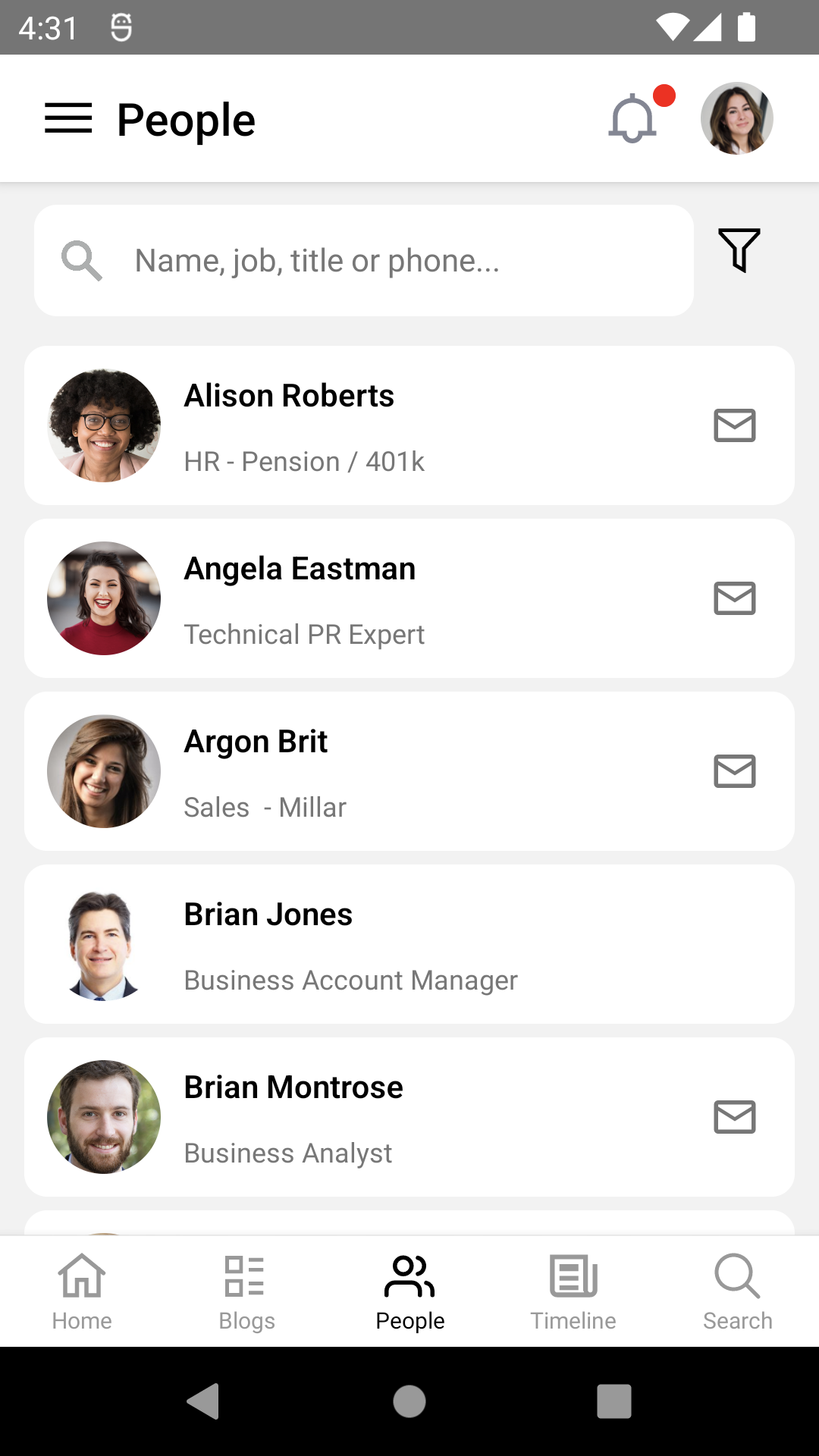Open the Timeline tab

573,1291
